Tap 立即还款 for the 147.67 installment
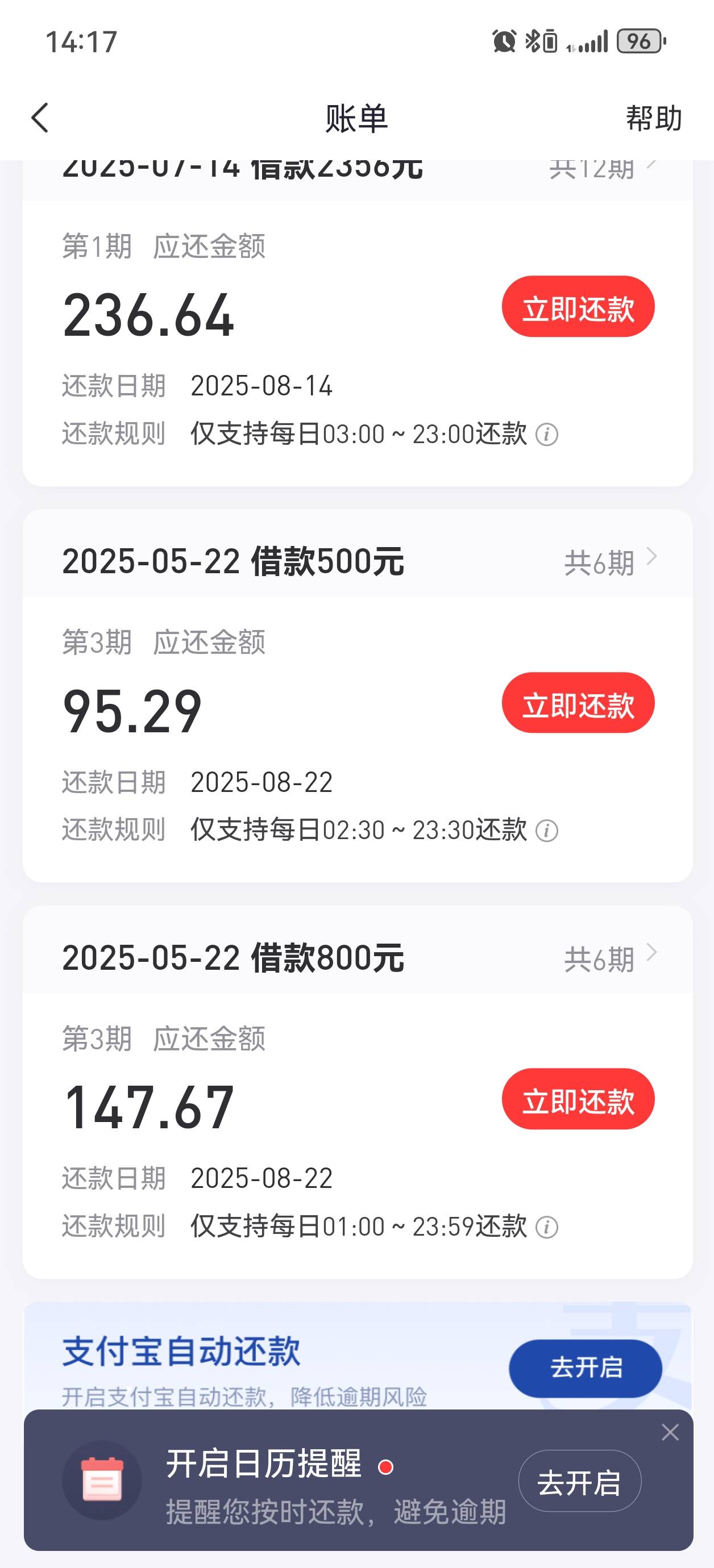Image resolution: width=714 pixels, height=1568 pixels. click(578, 1099)
